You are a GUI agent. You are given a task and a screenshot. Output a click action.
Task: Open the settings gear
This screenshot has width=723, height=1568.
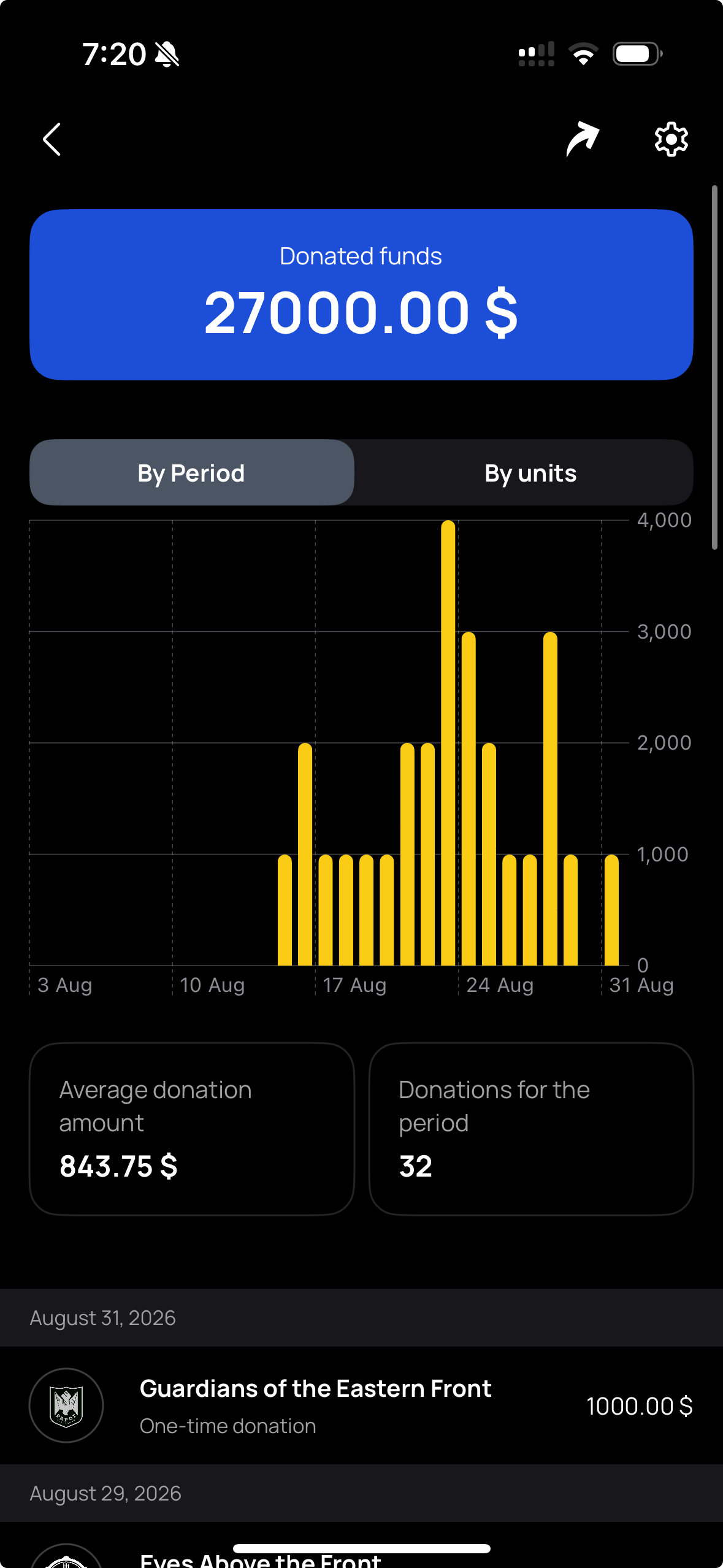(671, 139)
